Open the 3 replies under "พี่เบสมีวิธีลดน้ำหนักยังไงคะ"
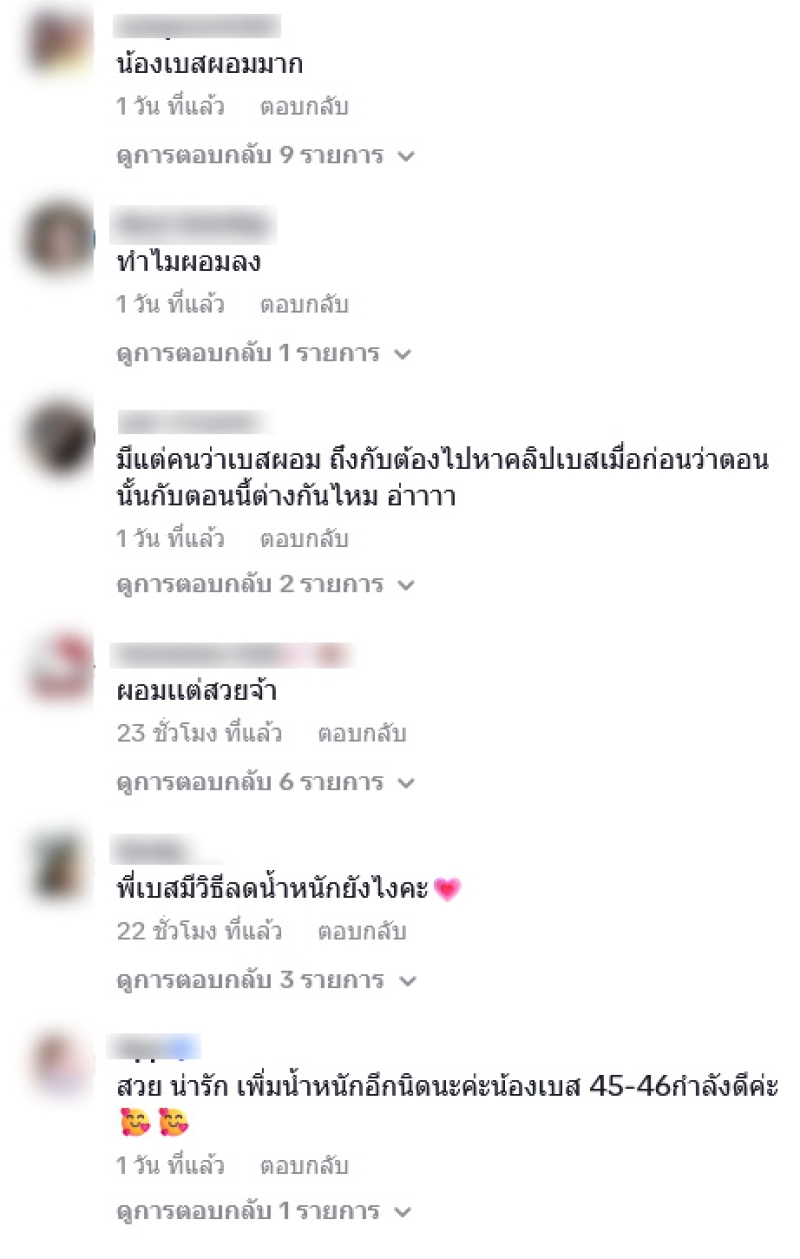Screen dimensions: 800x1259 [x=264, y=980]
